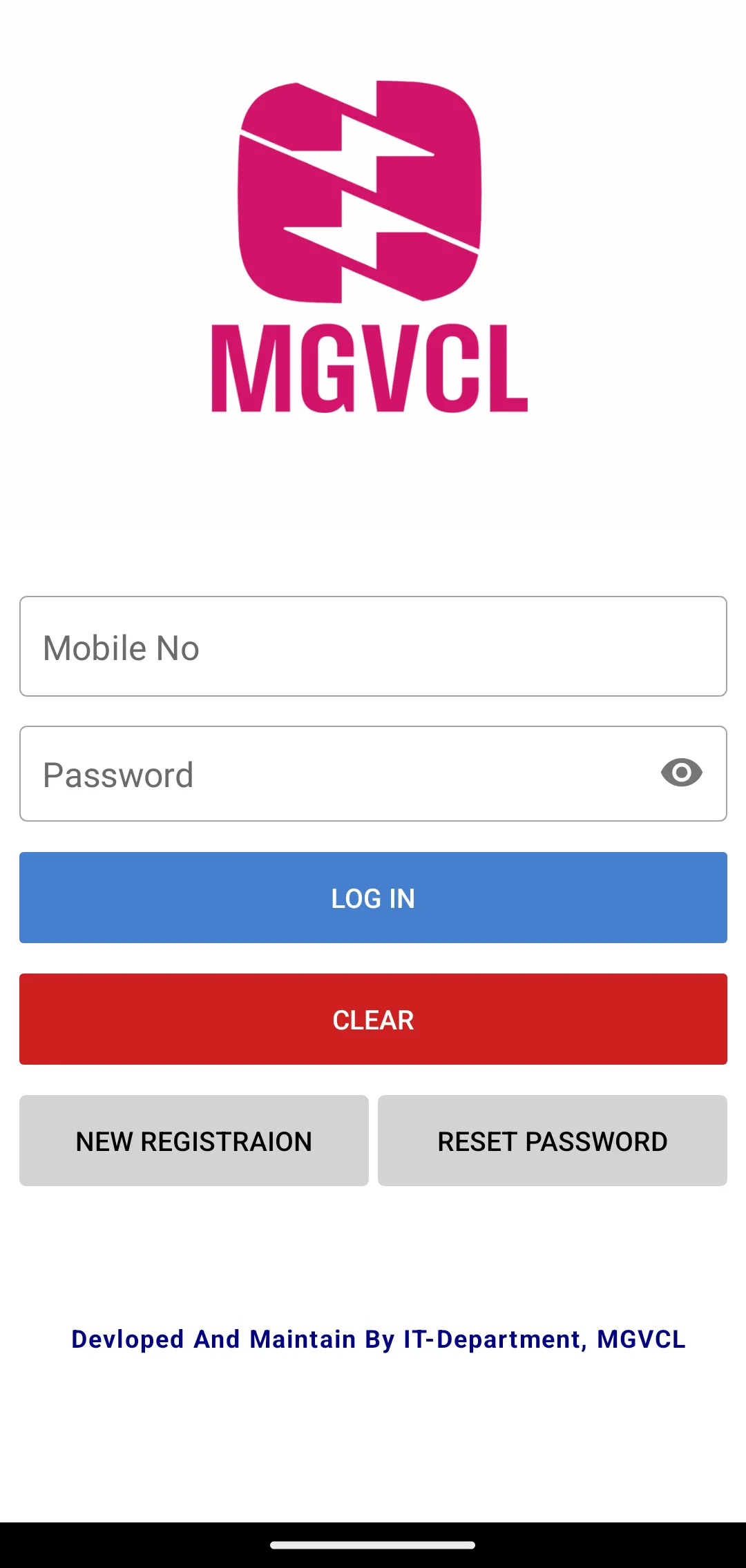Tap the blue LOG IN button
This screenshot has height=1568, width=746.
[373, 898]
